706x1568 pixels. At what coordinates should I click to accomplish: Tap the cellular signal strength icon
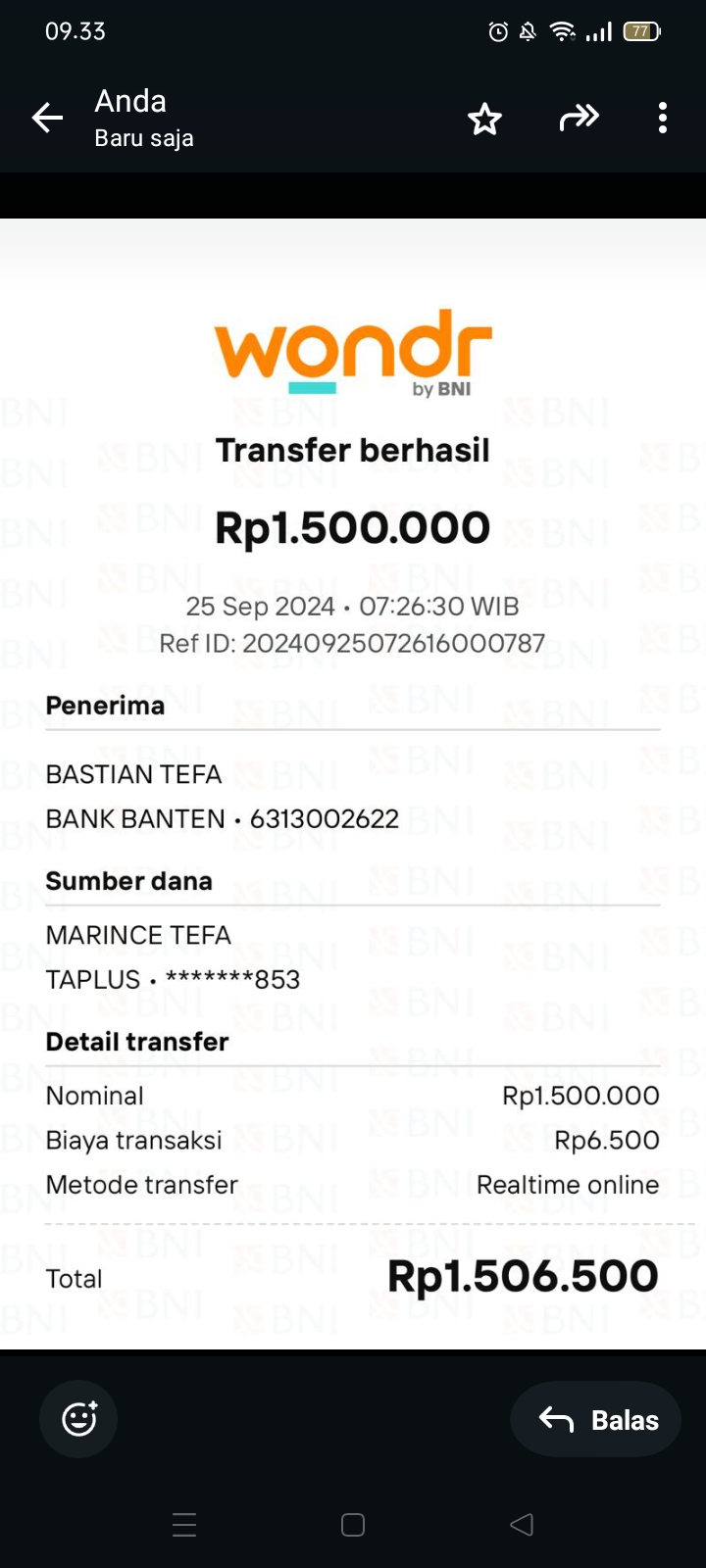coord(597,30)
